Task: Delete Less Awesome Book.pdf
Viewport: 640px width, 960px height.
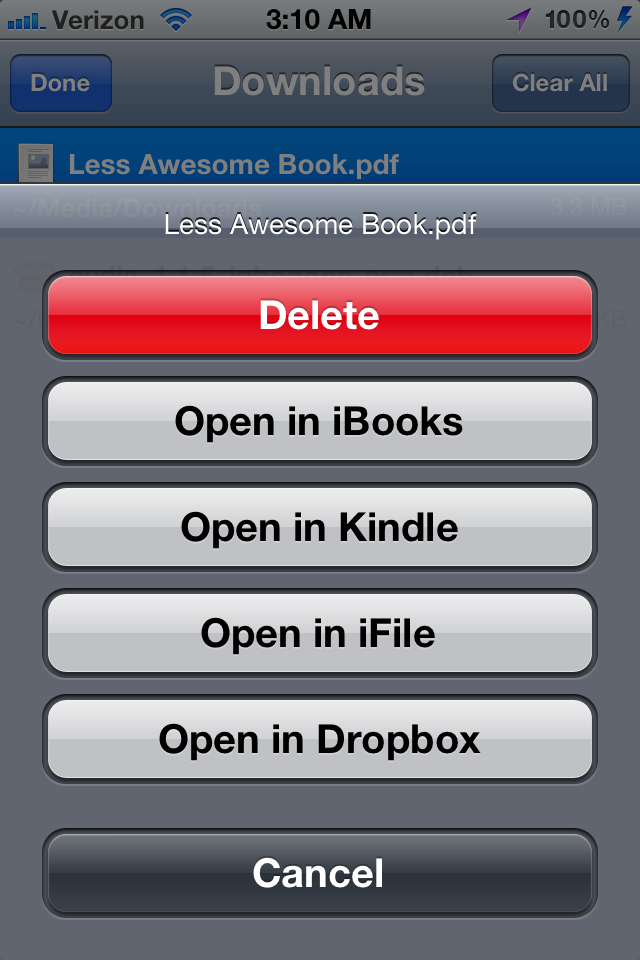Action: pos(319,315)
